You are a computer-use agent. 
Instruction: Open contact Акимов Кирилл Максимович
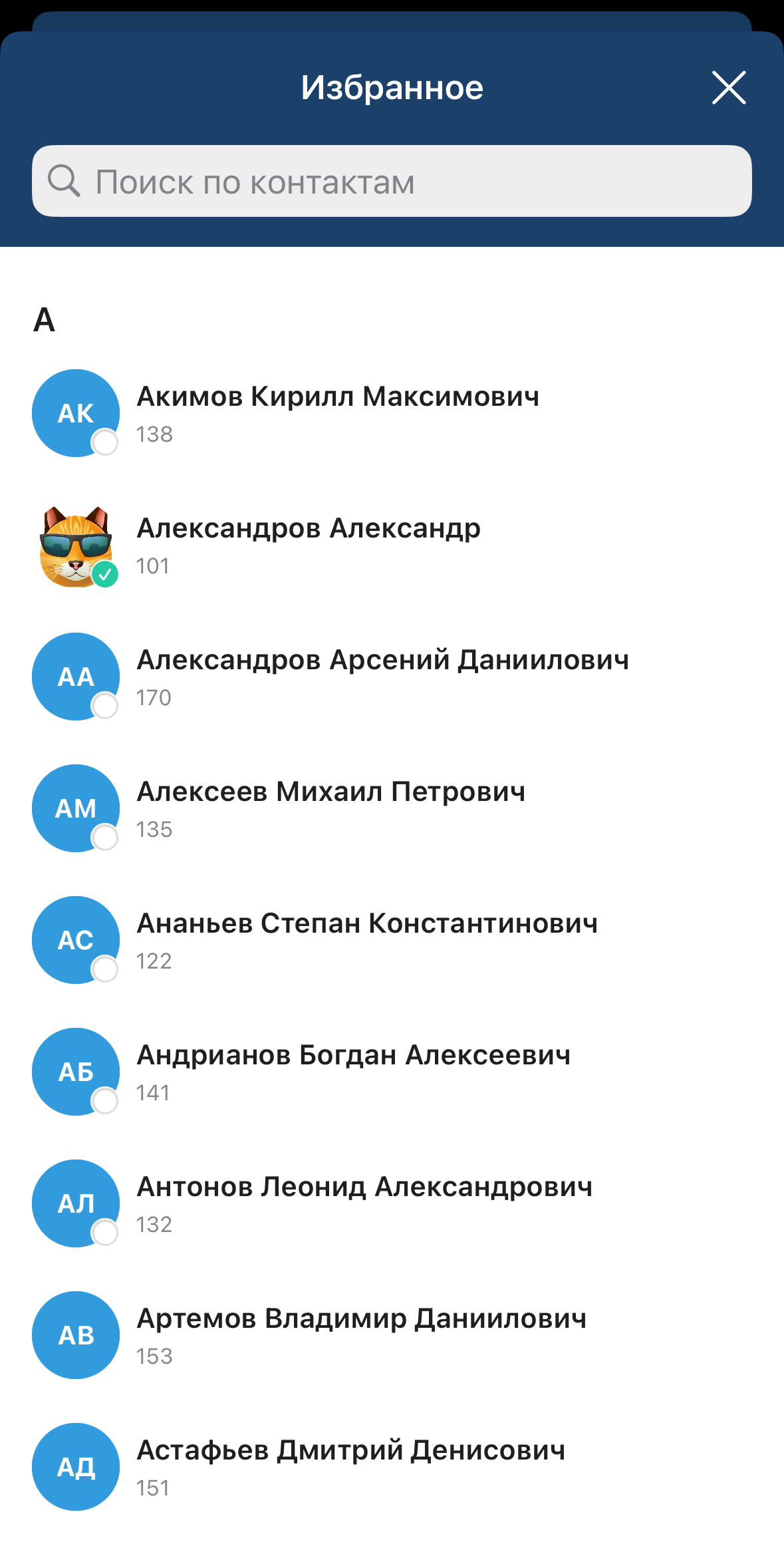pos(338,412)
